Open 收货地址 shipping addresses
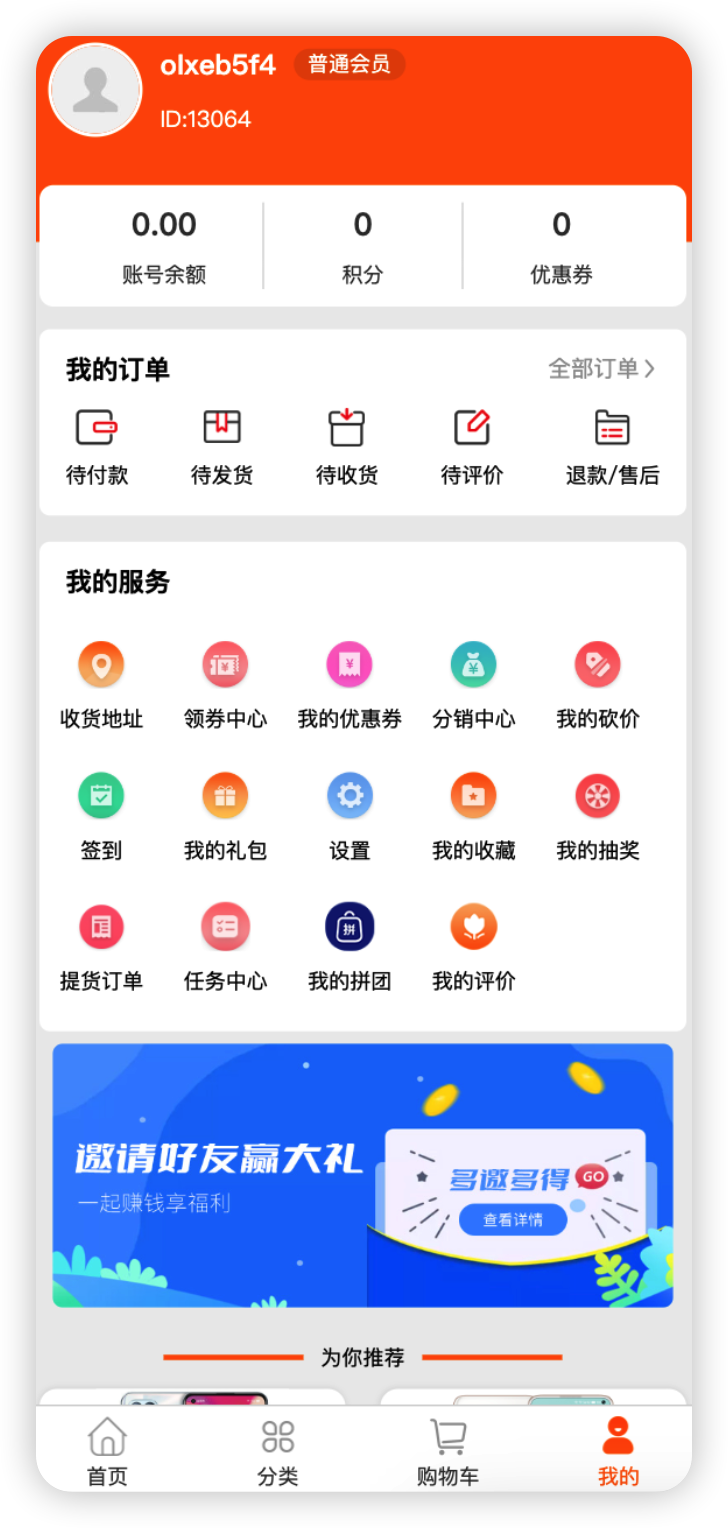Image resolution: width=728 pixels, height=1528 pixels. [101, 684]
